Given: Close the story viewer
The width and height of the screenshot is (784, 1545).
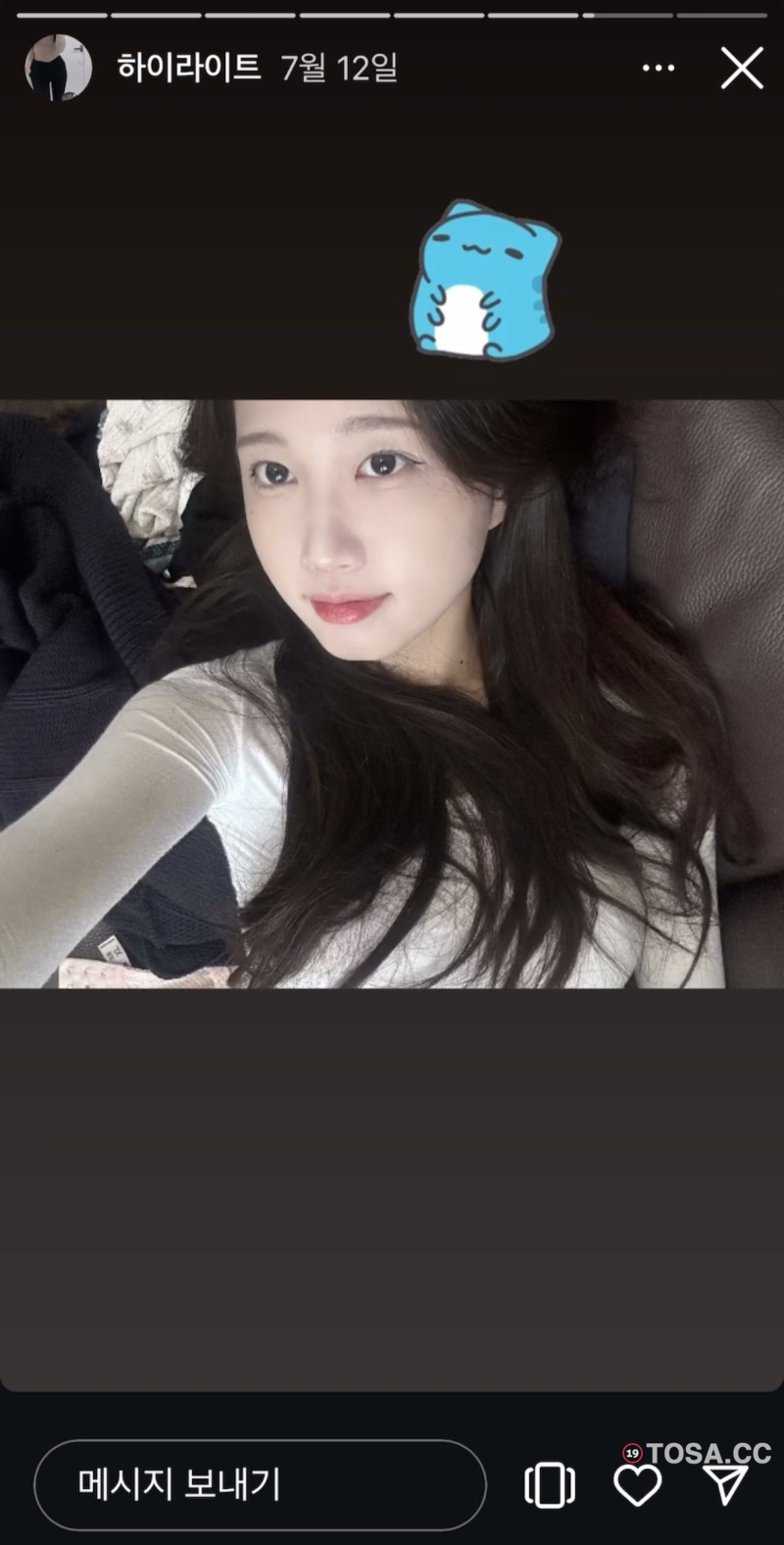Looking at the screenshot, I should coord(742,69).
